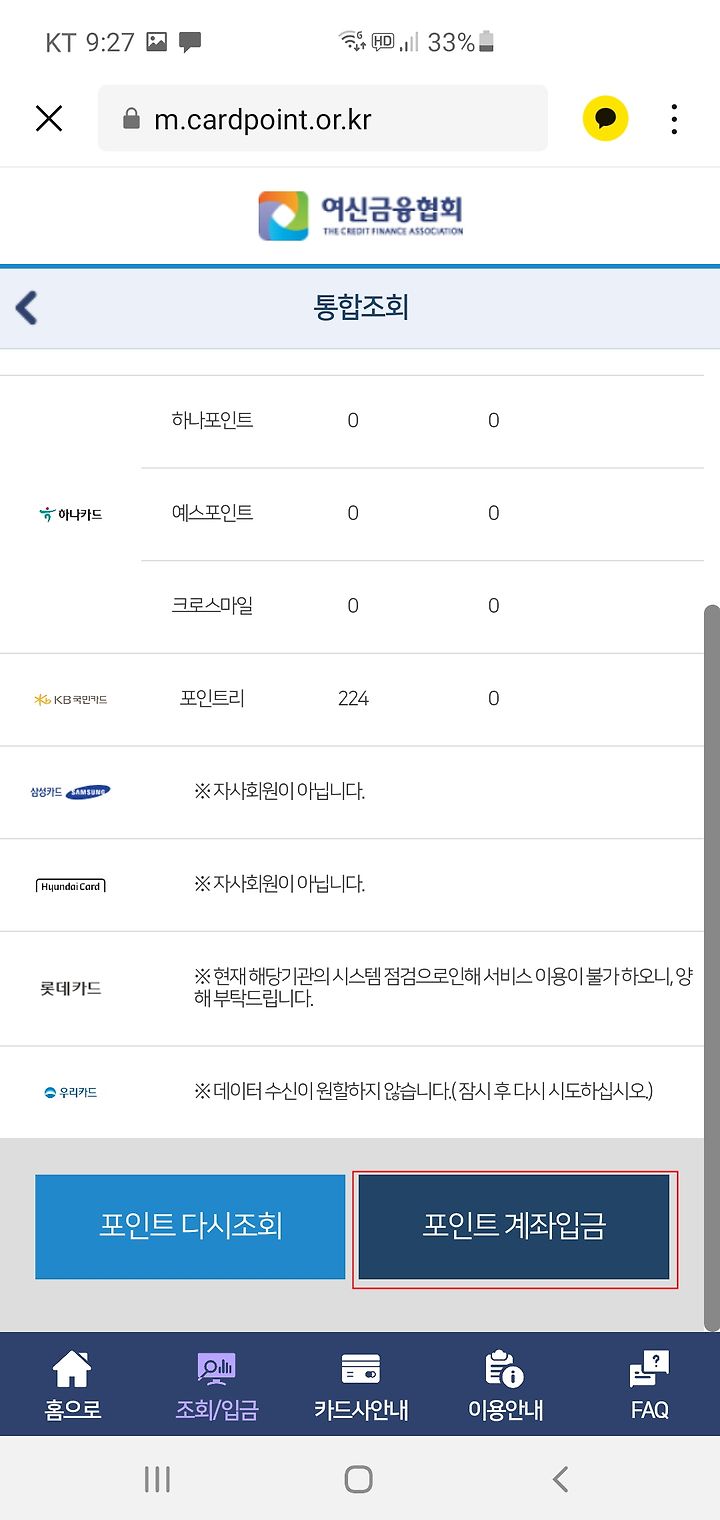Open 이용안내 tab
This screenshot has height=1520, width=720.
click(505, 1385)
